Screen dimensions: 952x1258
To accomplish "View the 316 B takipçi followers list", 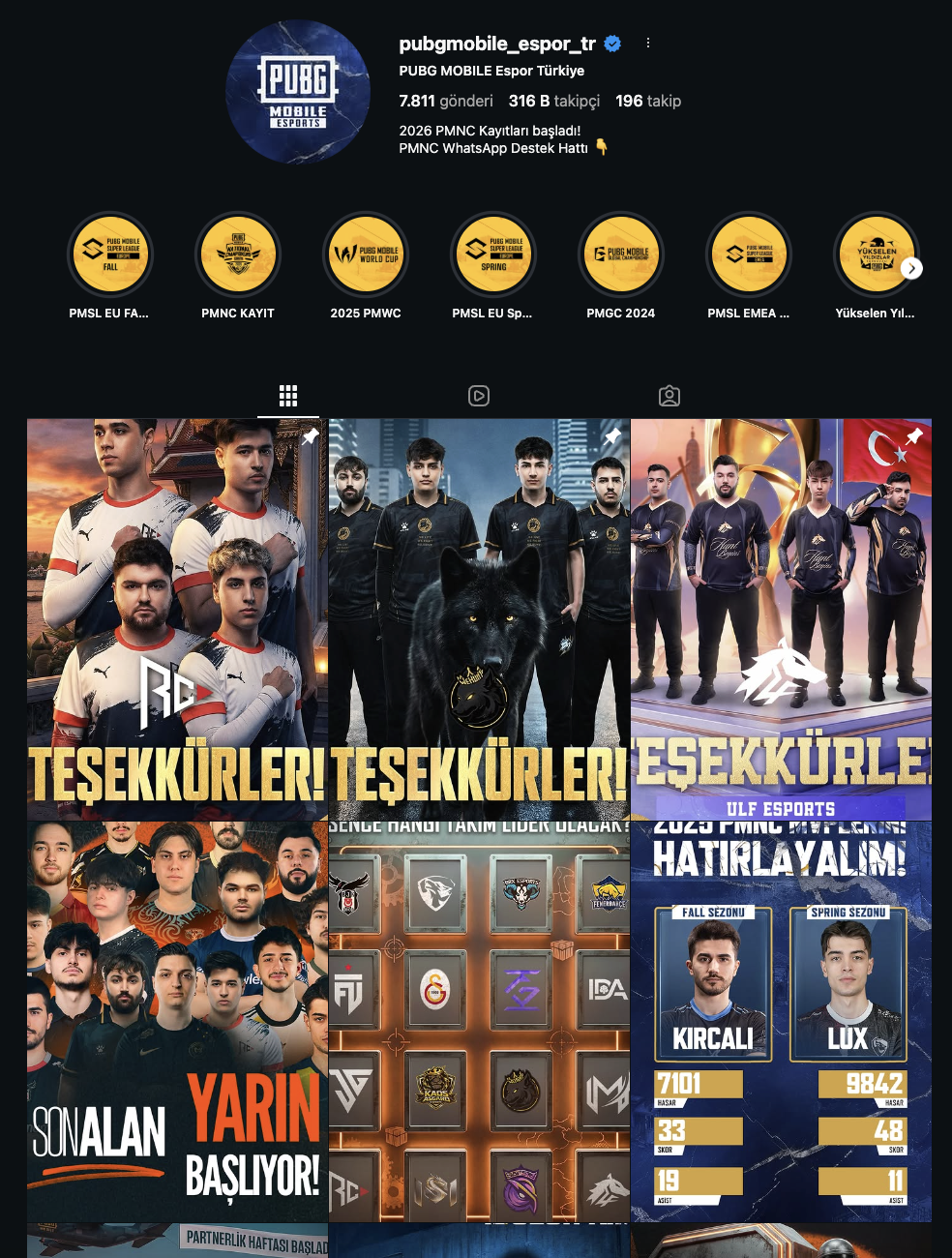I will click(553, 101).
